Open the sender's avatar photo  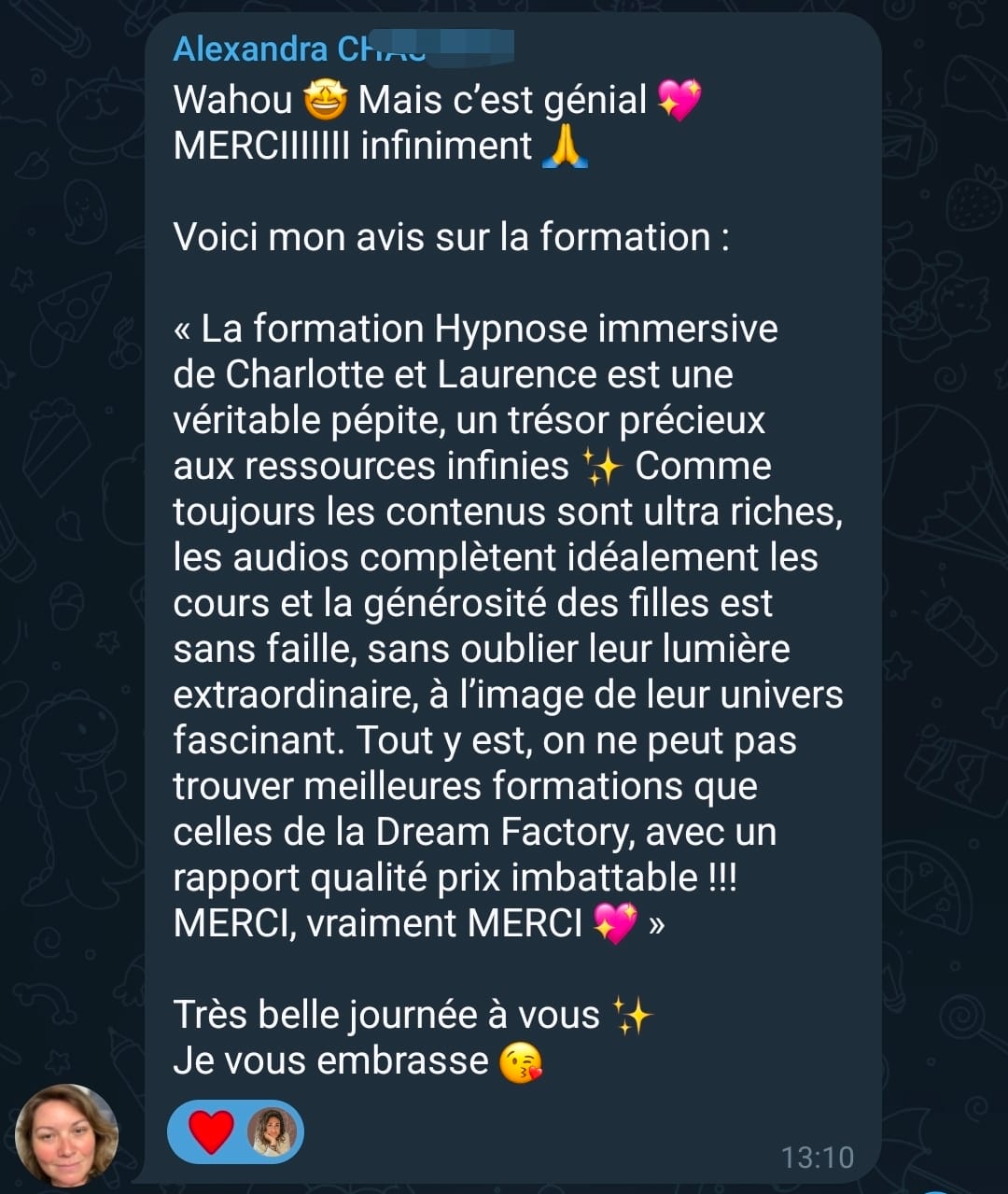[67, 1134]
